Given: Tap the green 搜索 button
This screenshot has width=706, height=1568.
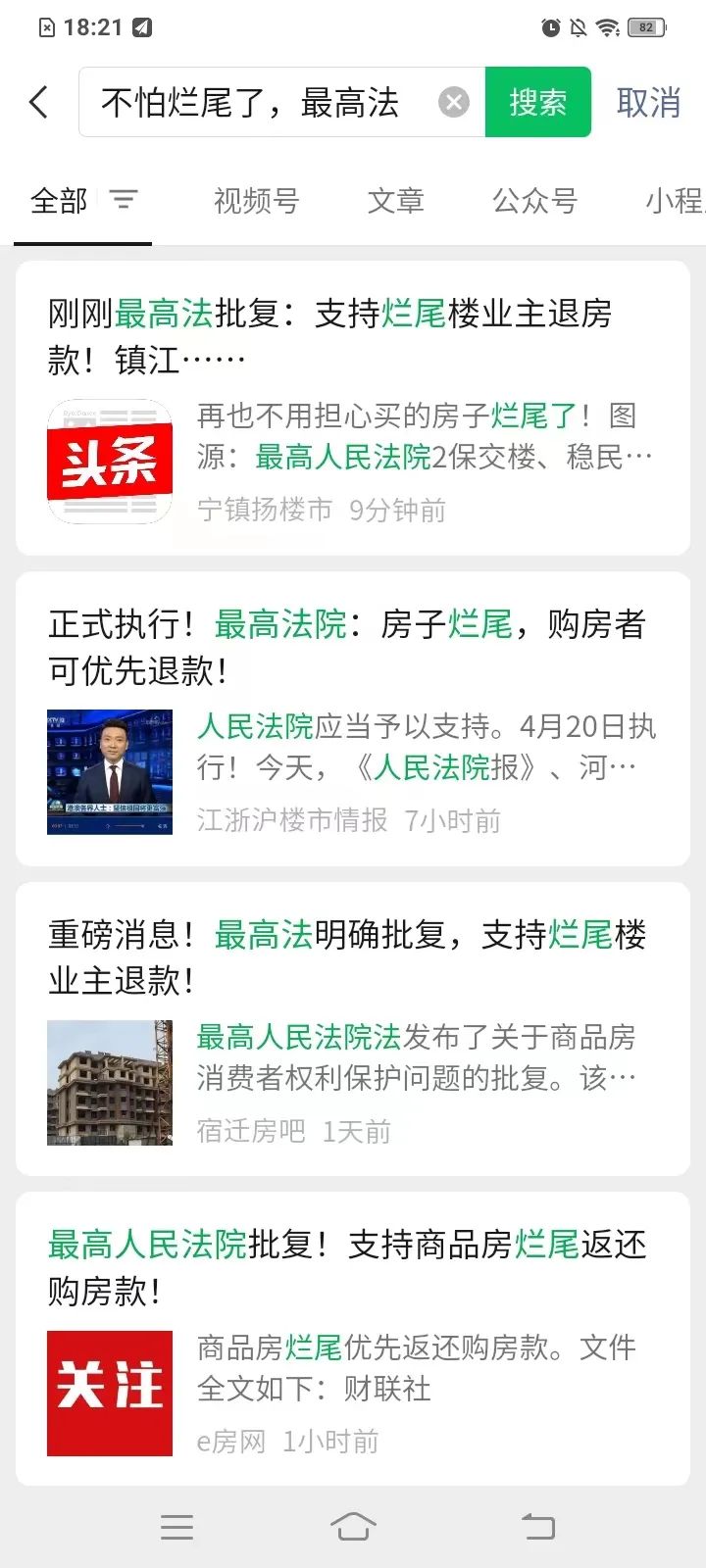Looking at the screenshot, I should click(x=537, y=102).
